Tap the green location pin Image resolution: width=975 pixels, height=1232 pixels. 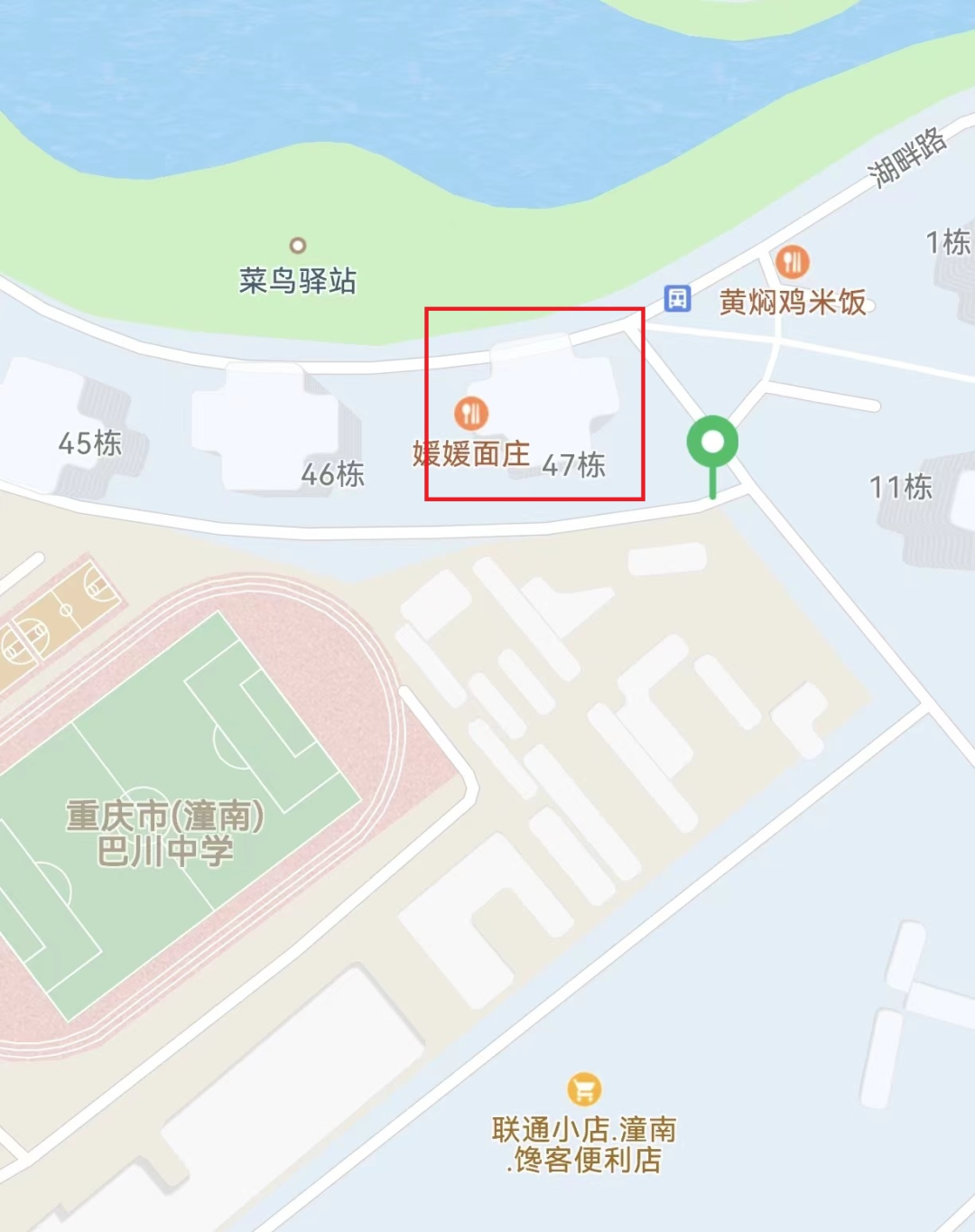pyautogui.click(x=712, y=443)
